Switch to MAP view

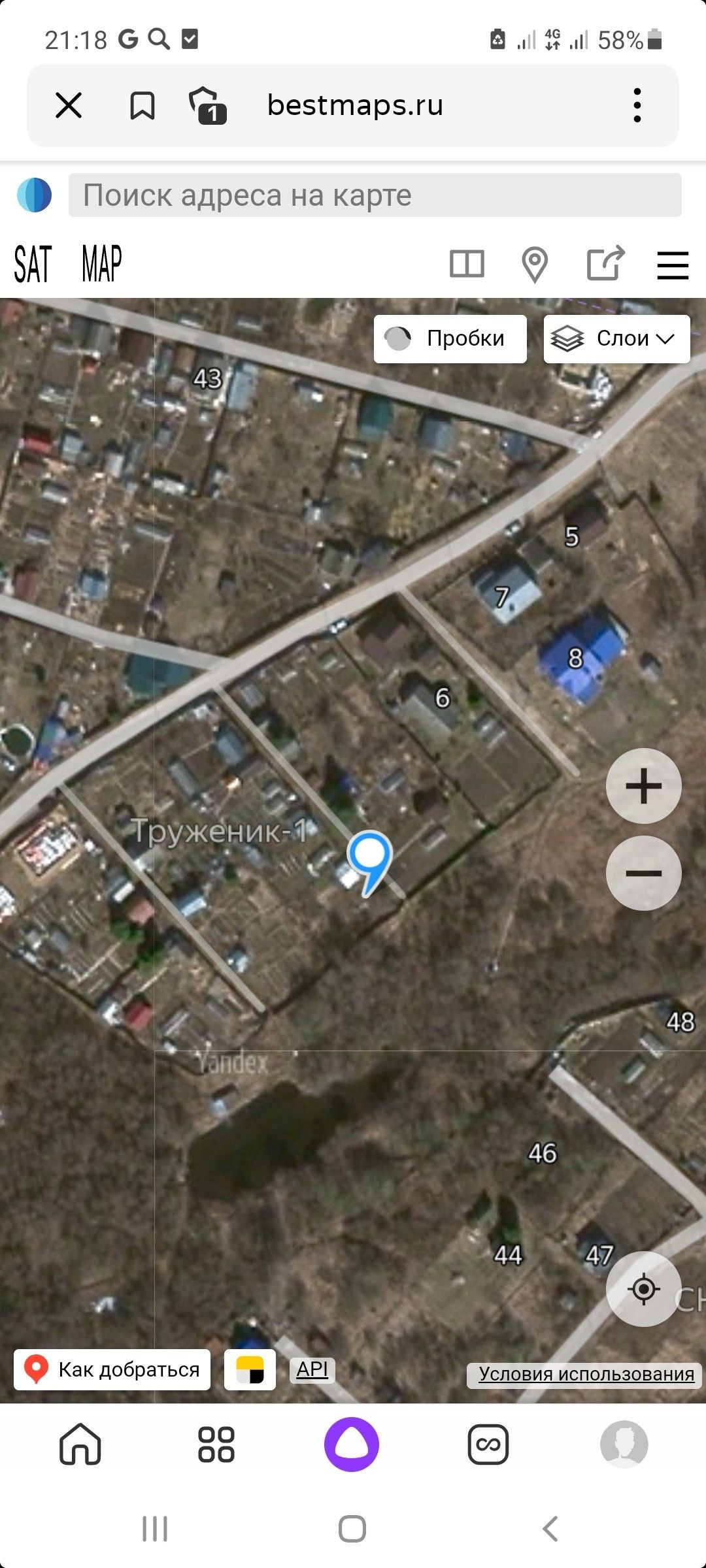(x=102, y=265)
